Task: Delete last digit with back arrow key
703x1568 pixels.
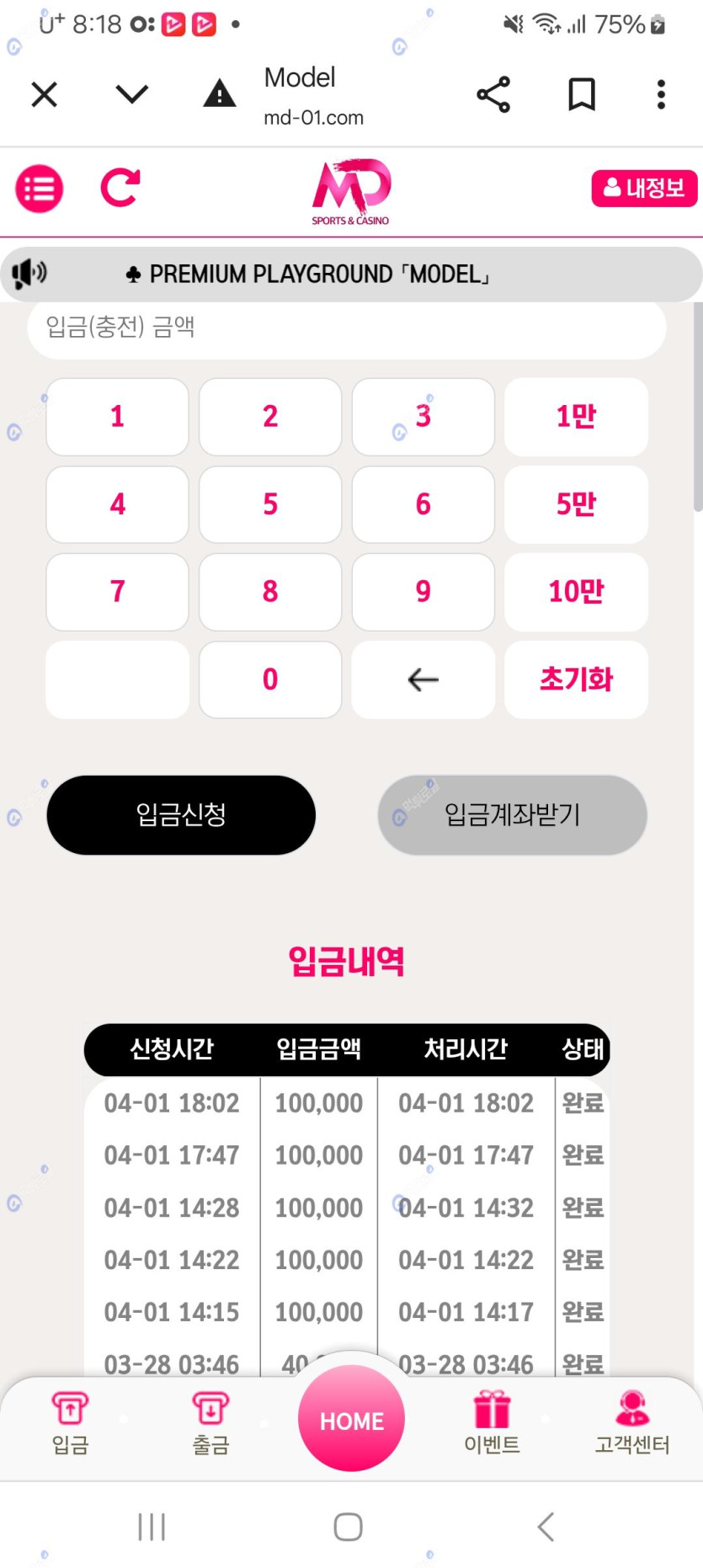Action: pos(423,680)
